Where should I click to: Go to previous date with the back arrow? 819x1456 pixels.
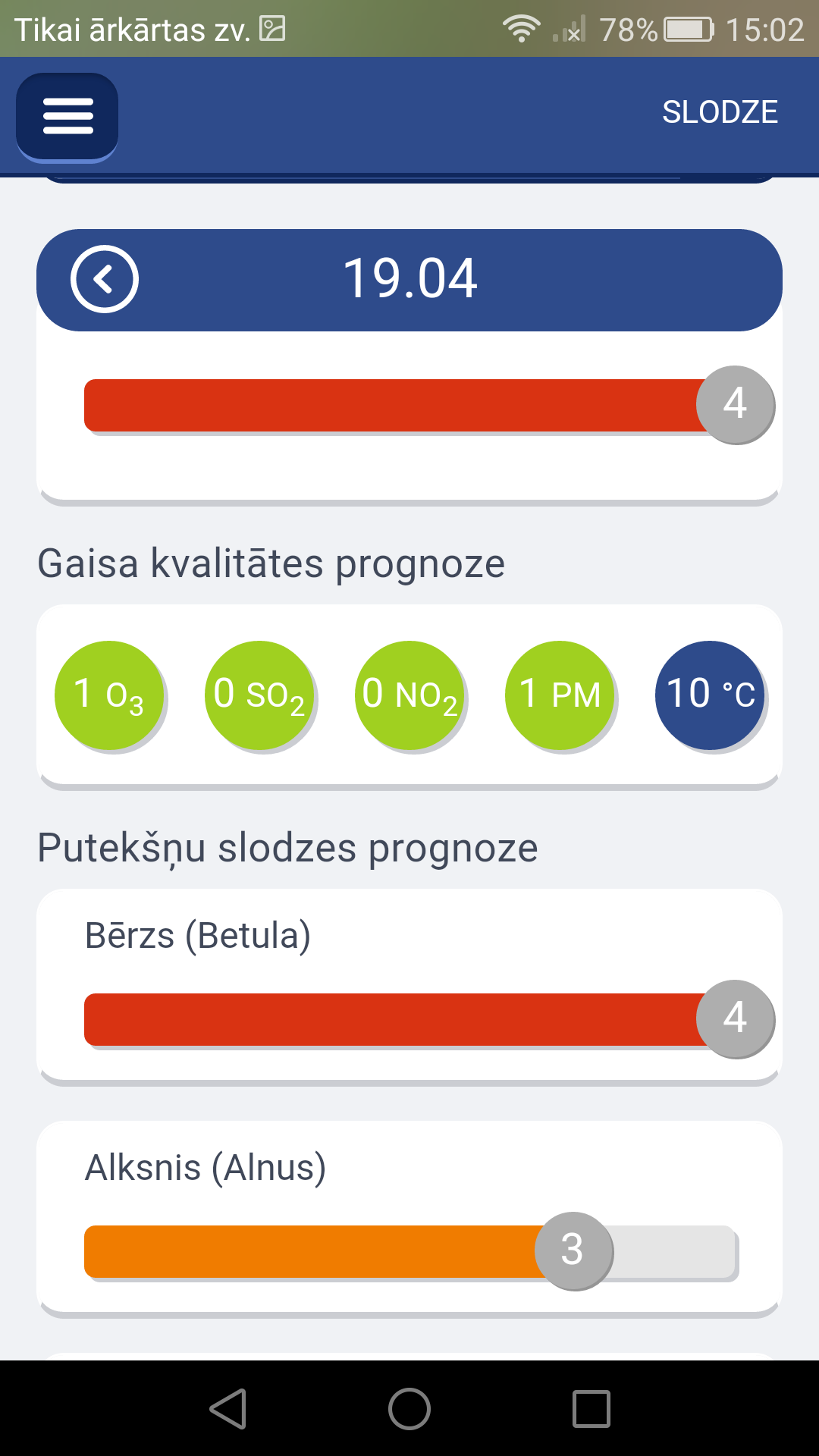tap(105, 279)
